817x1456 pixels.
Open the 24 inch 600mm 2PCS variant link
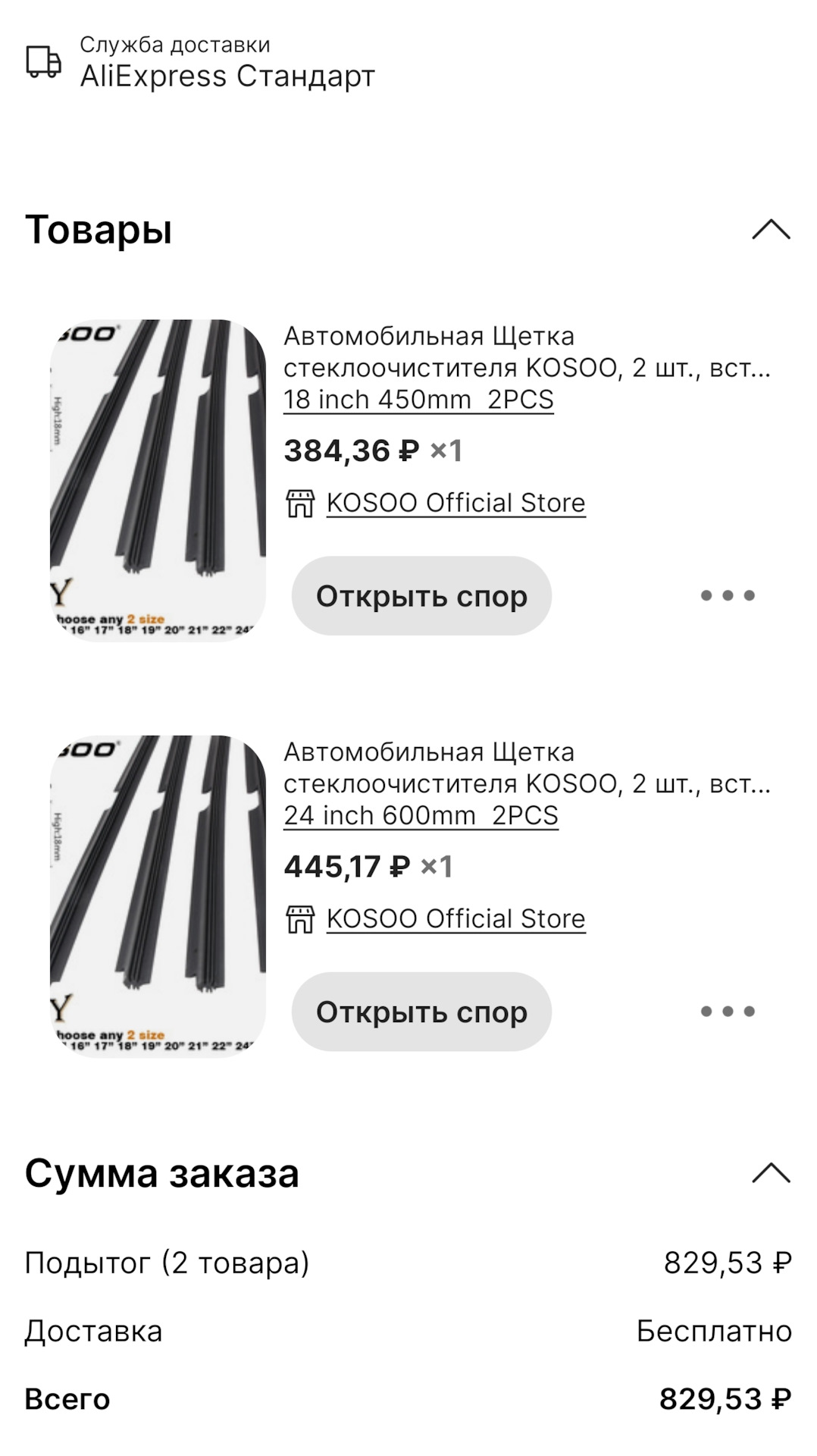[x=421, y=815]
